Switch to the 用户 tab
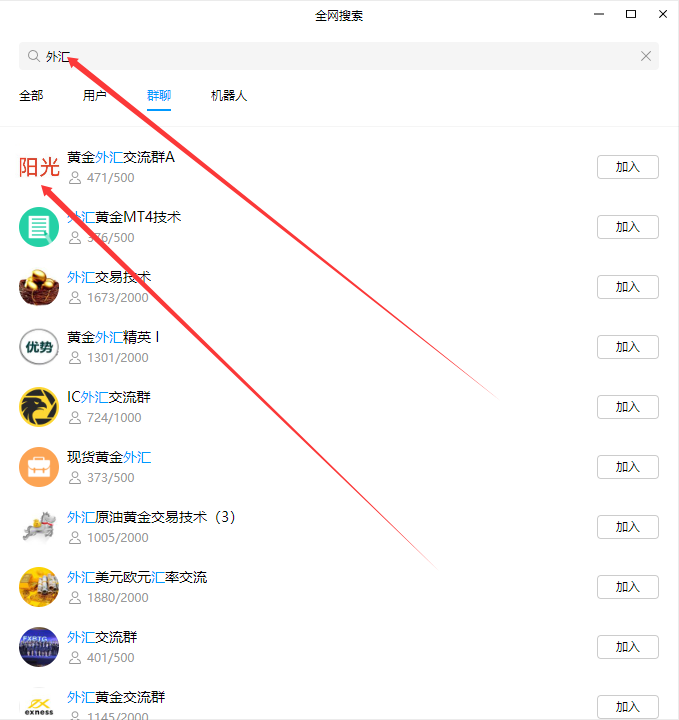Screen dimensions: 679x720 (95, 96)
